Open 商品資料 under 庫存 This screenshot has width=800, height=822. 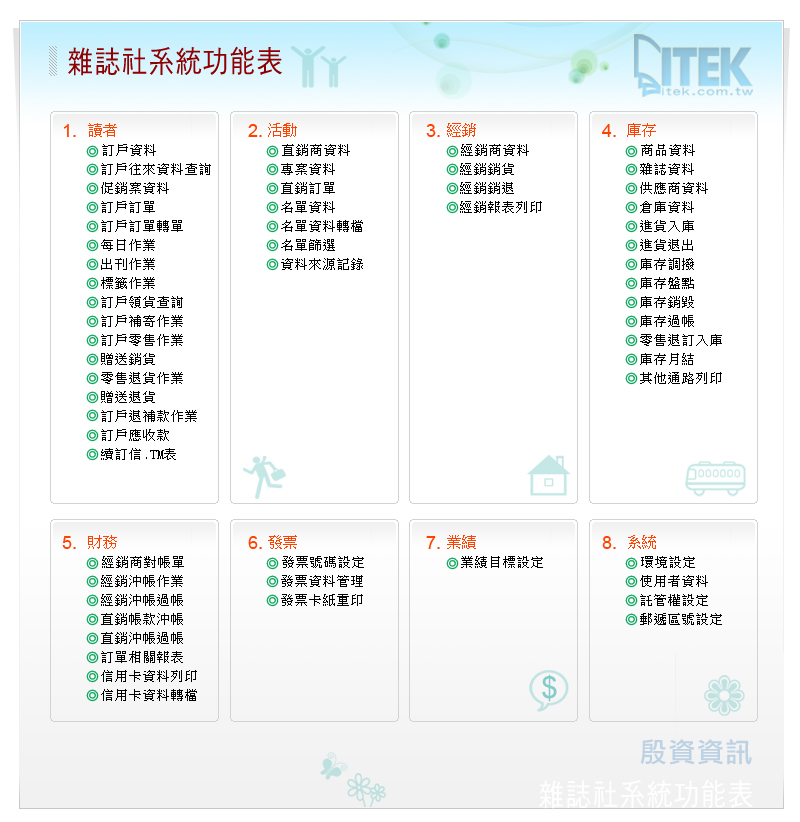(666, 151)
